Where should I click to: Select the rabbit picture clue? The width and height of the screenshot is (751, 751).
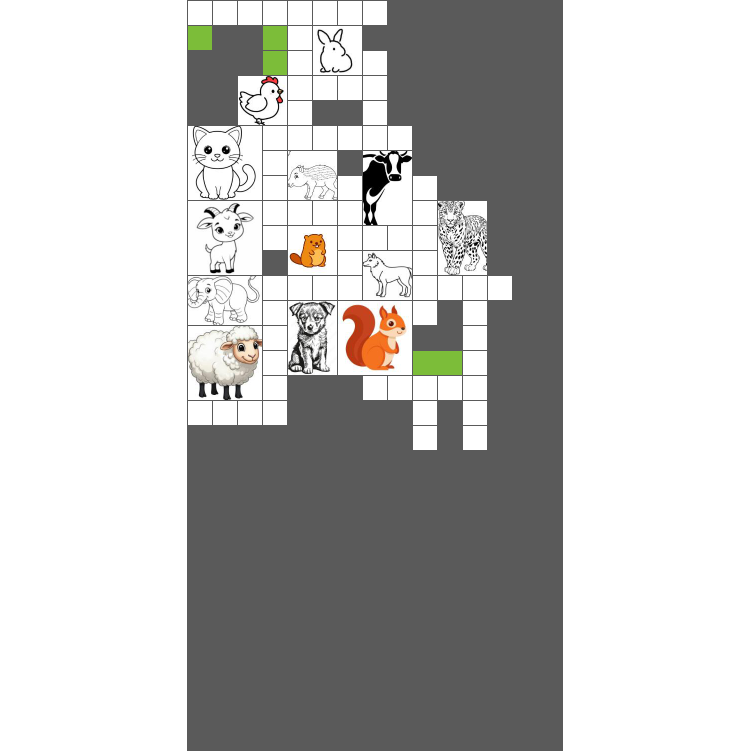click(x=336, y=50)
